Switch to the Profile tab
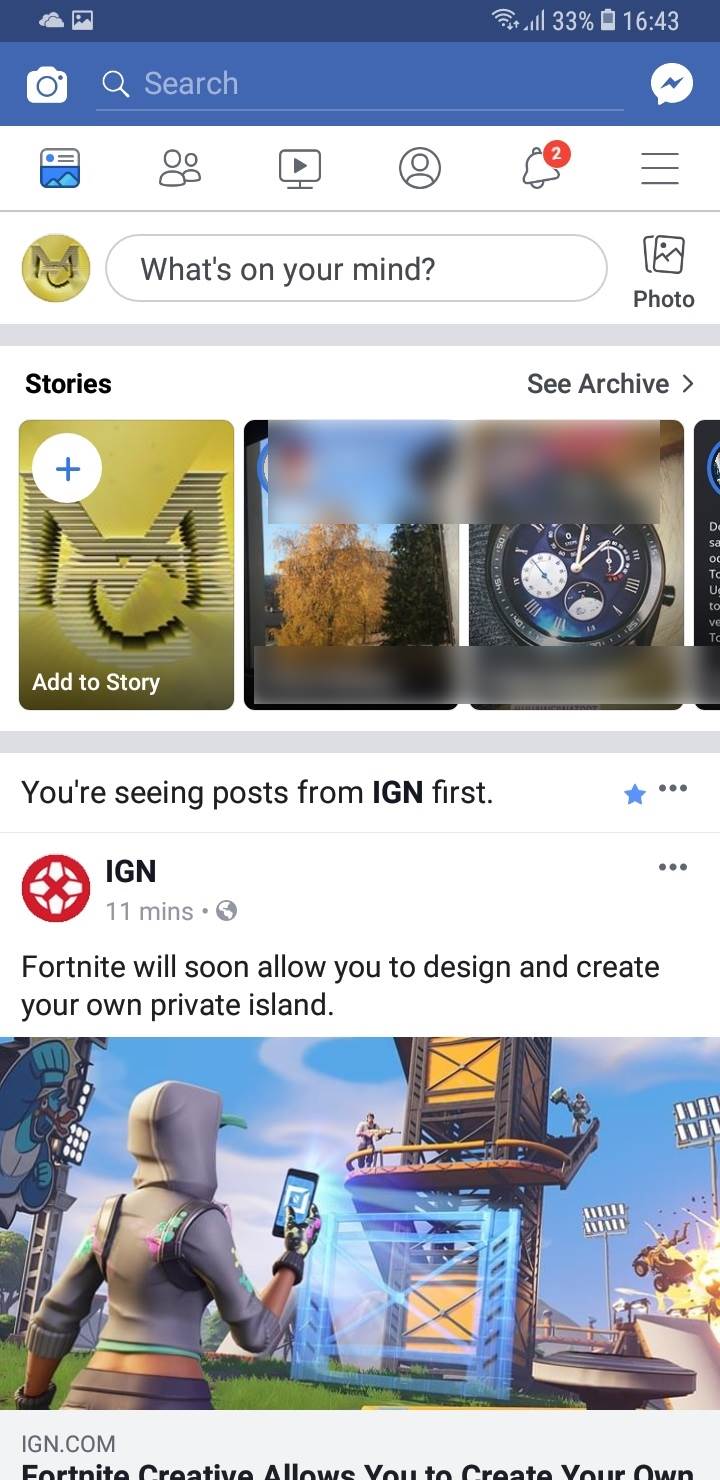The width and height of the screenshot is (720, 1480). point(420,168)
